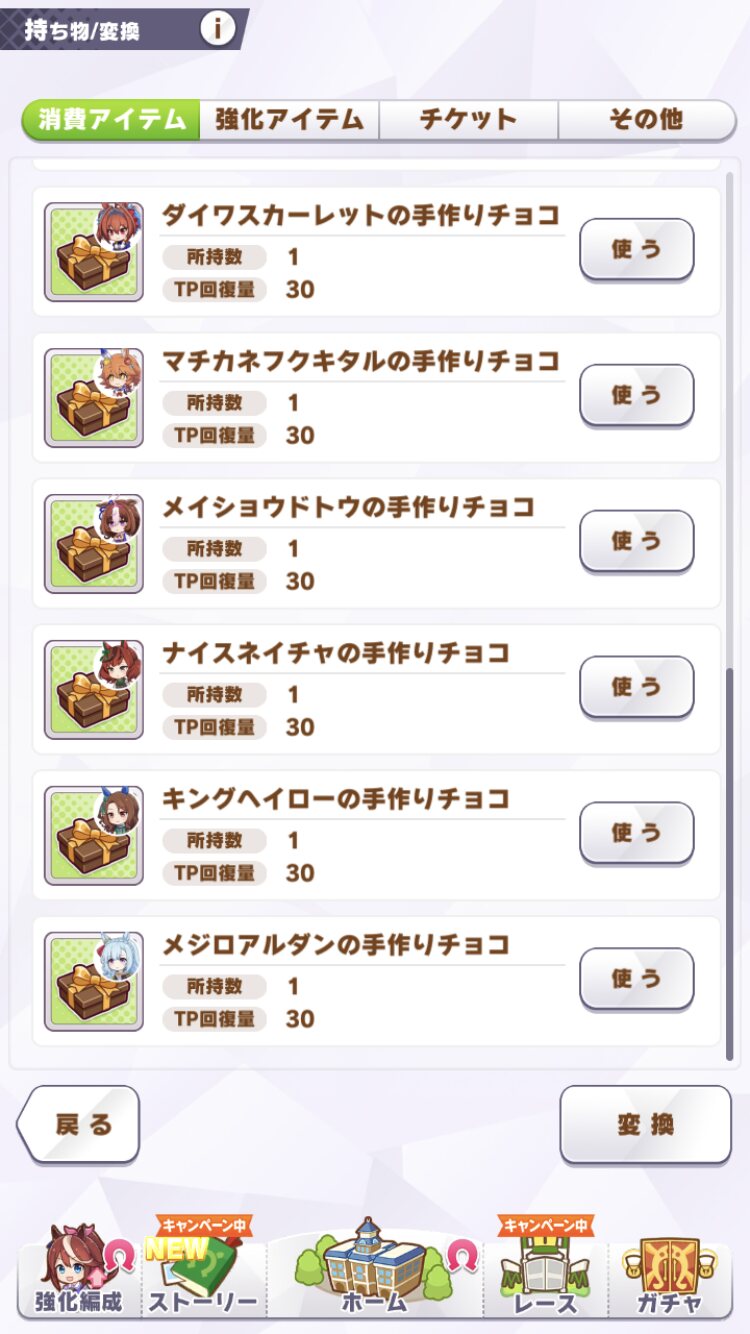
Task: Use キングヘイローの手作りチョコ
Action: [x=637, y=833]
